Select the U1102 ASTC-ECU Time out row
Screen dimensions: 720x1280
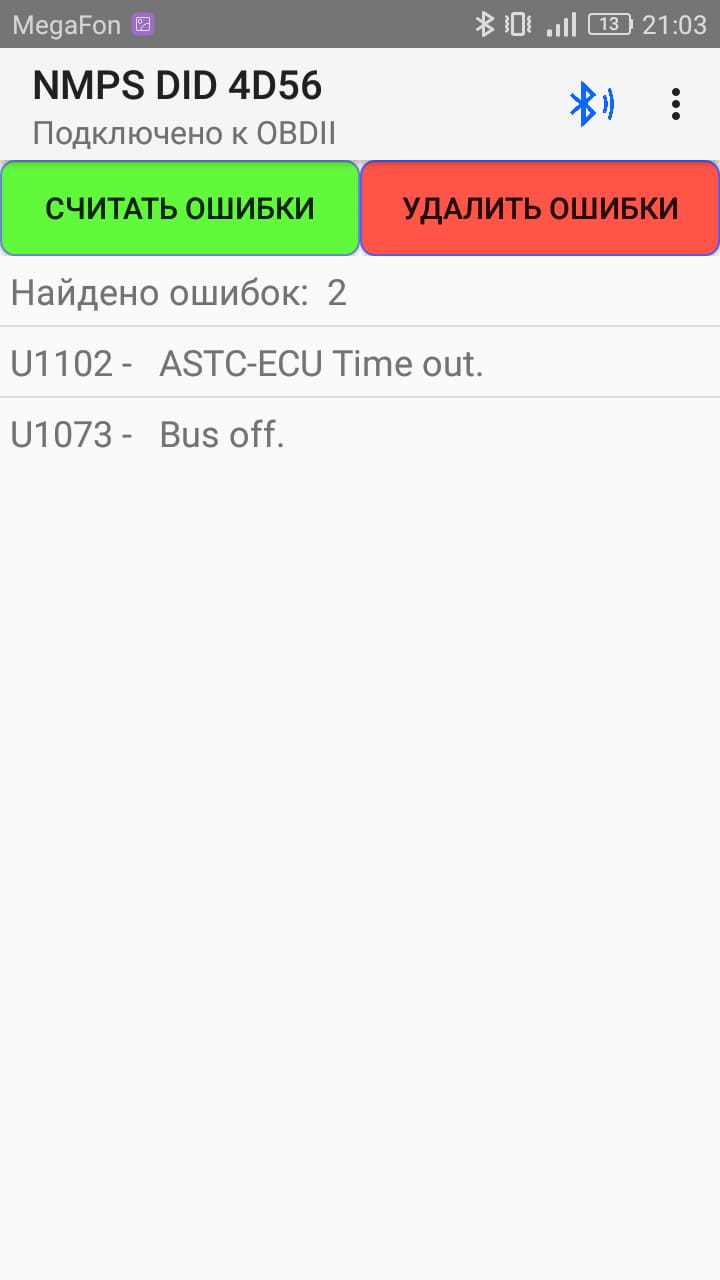(x=360, y=363)
